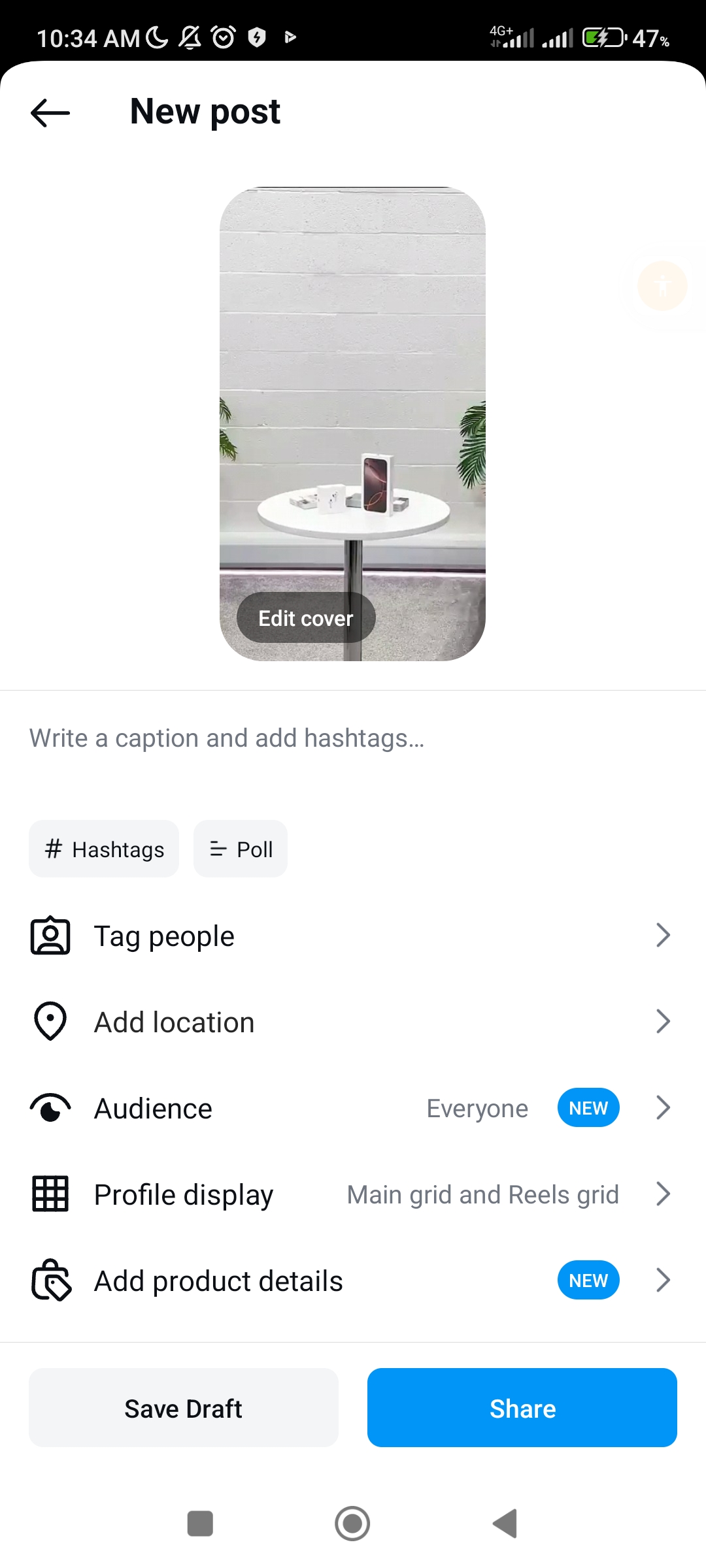706x1568 pixels.
Task: Open Add product details
Action: click(353, 1281)
